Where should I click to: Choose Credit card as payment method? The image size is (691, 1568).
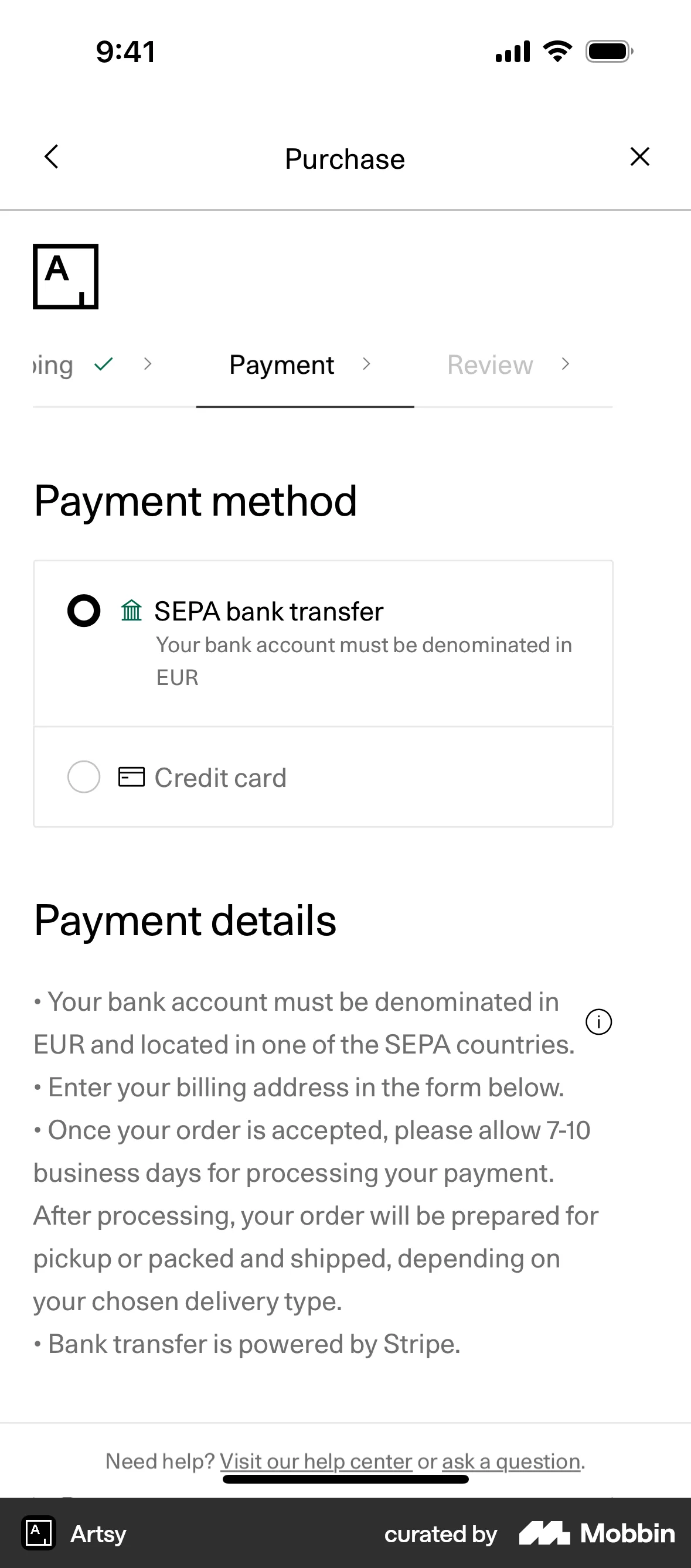pyautogui.click(x=83, y=777)
